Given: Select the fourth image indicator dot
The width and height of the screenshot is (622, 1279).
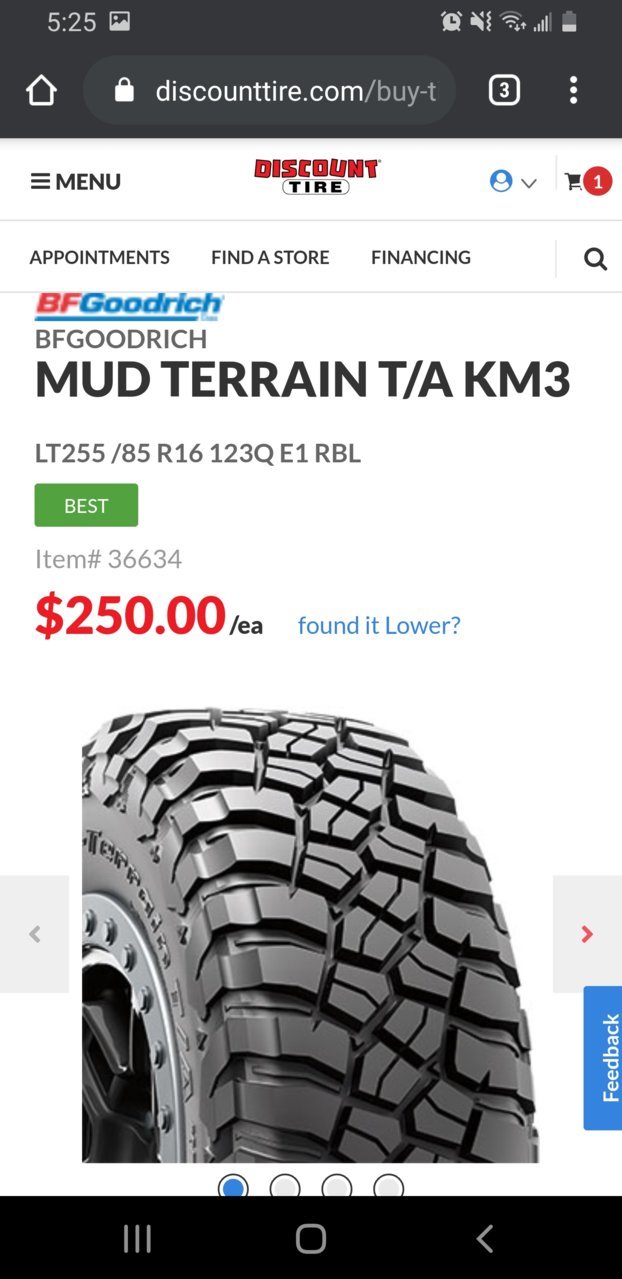Looking at the screenshot, I should 388,1186.
